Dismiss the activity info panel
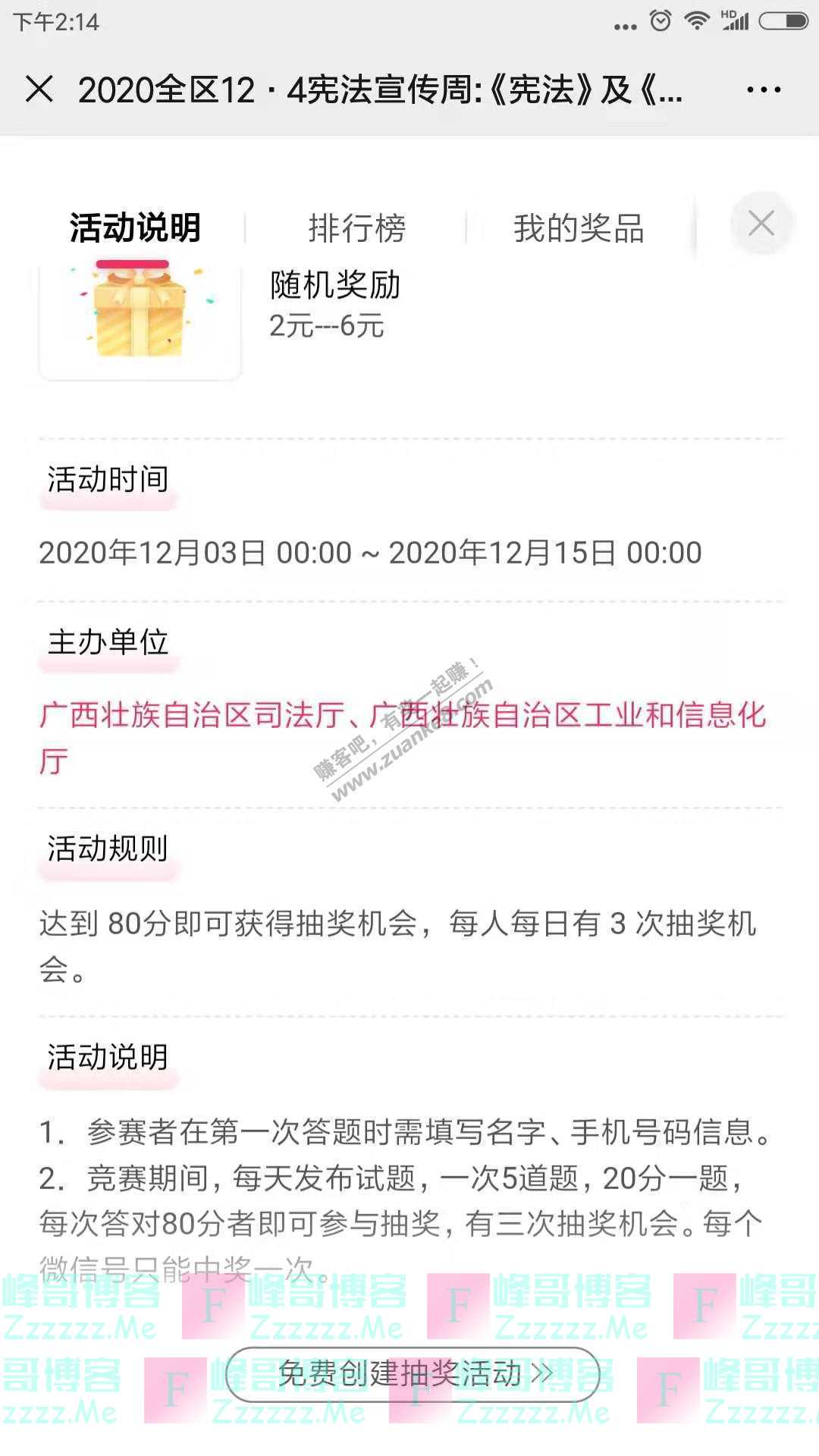The image size is (819, 1456). [761, 224]
